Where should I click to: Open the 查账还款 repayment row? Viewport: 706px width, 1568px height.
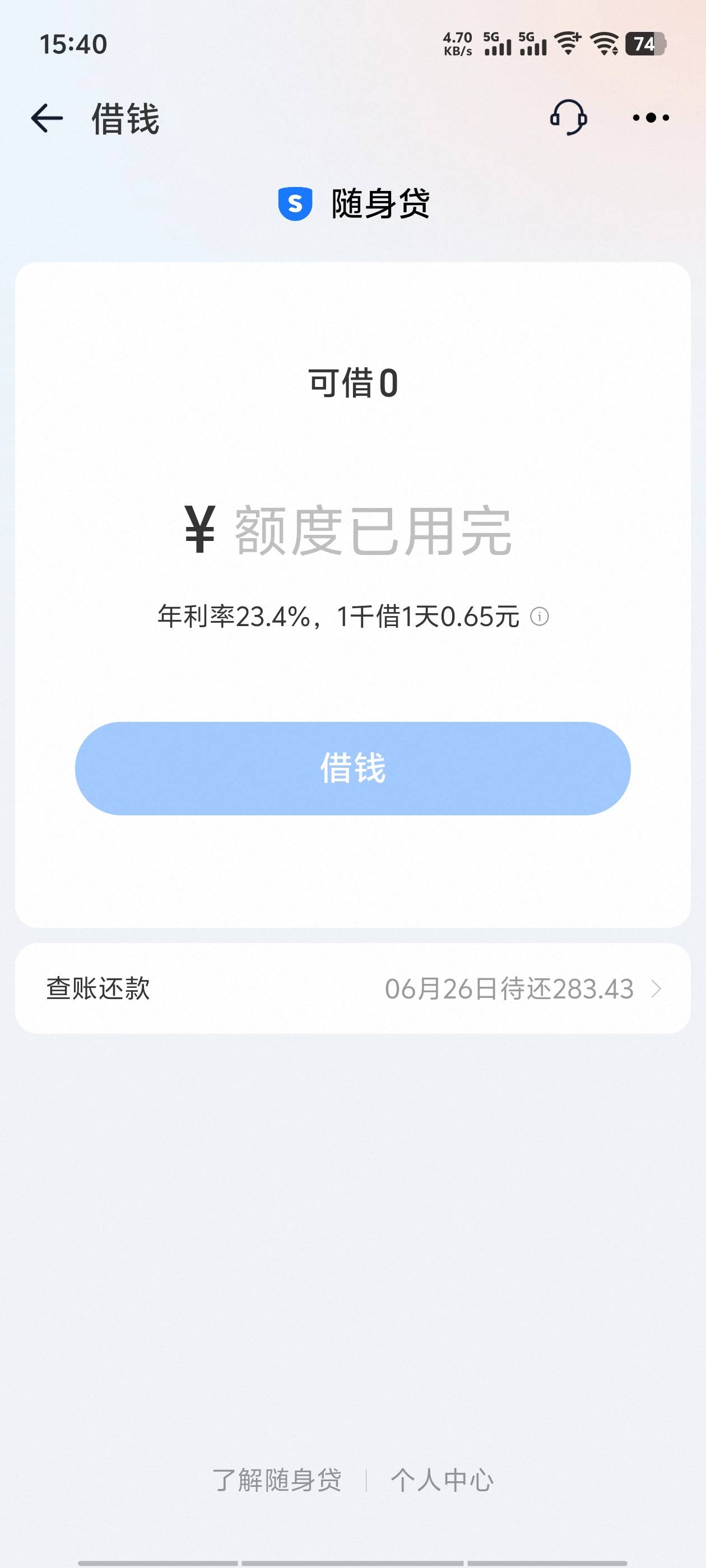352,988
